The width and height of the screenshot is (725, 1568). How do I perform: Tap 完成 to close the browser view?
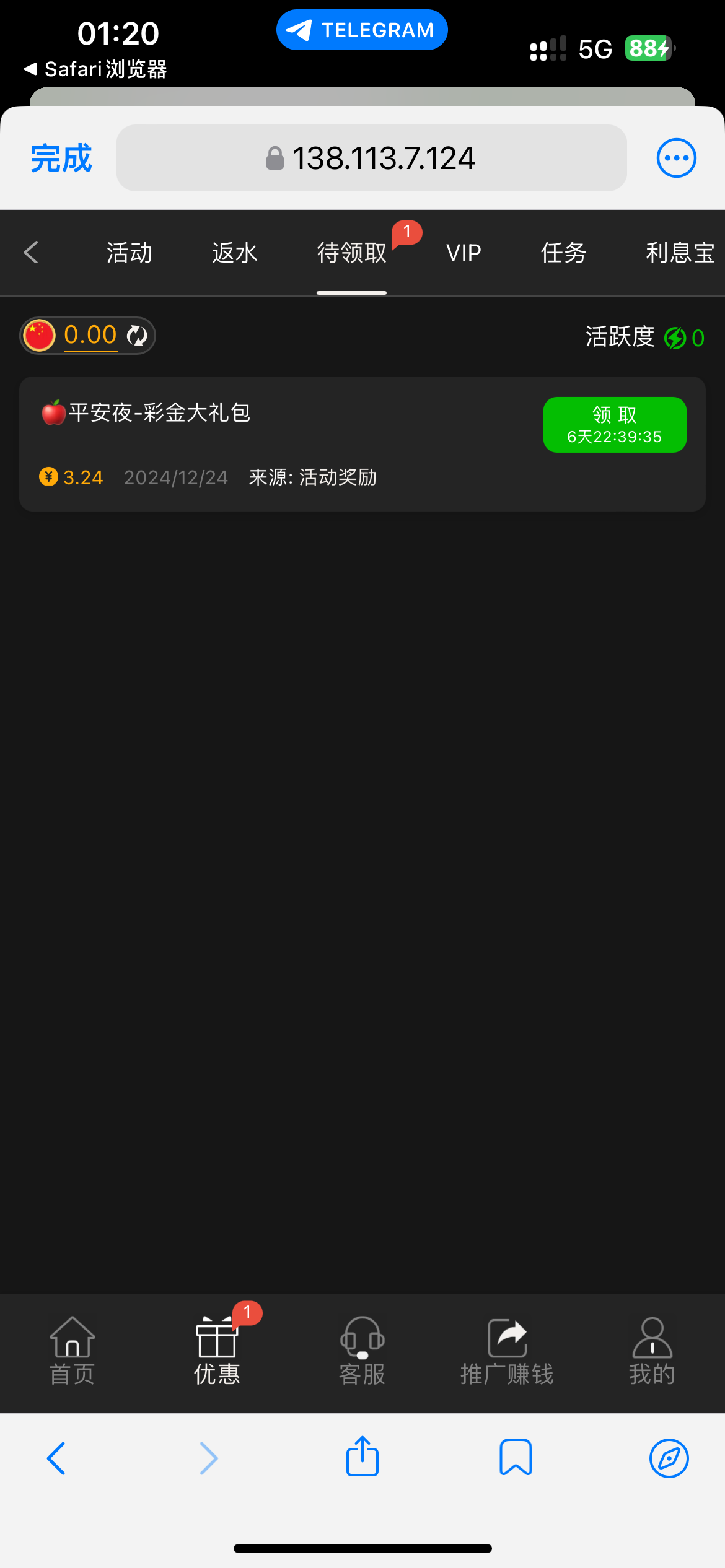61,159
